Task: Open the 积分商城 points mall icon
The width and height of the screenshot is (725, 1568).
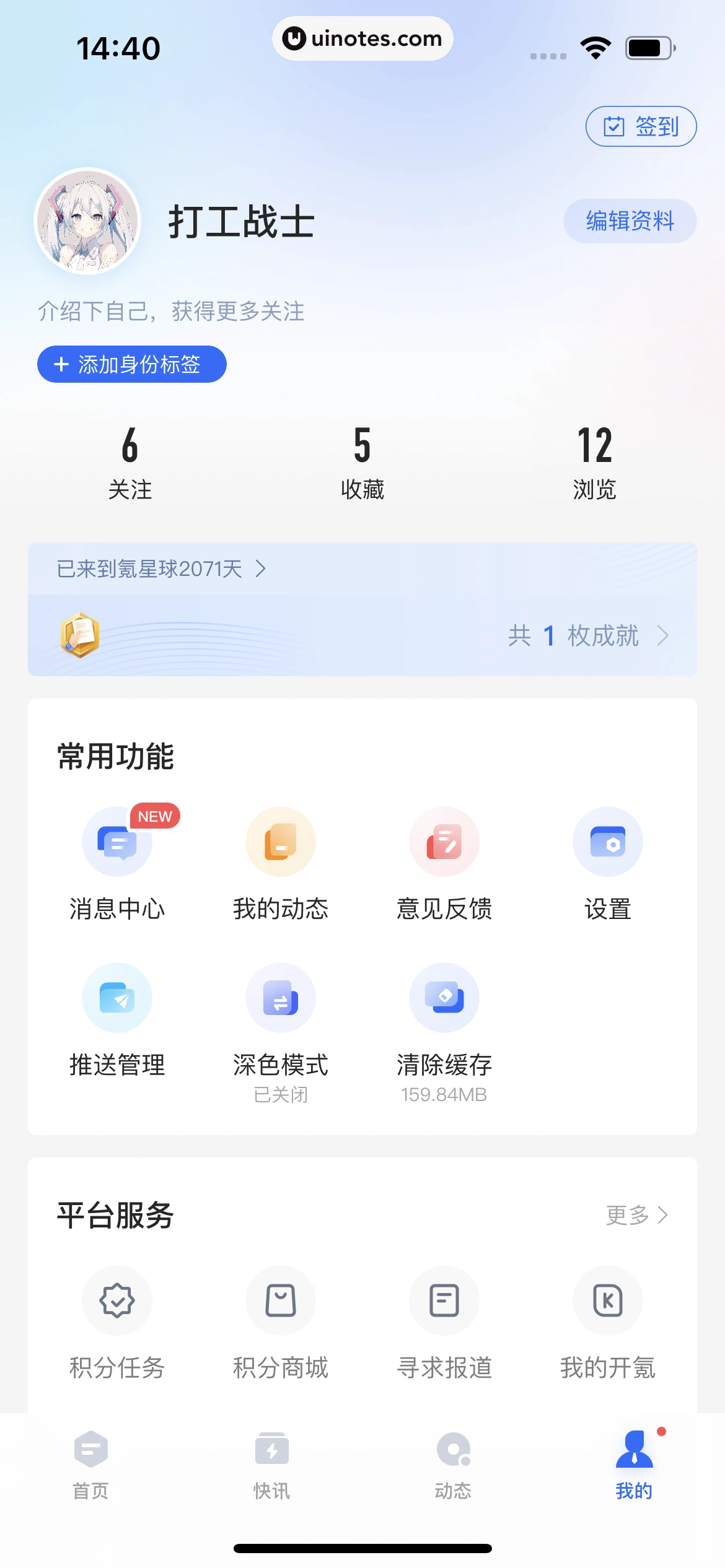Action: coord(280,1300)
